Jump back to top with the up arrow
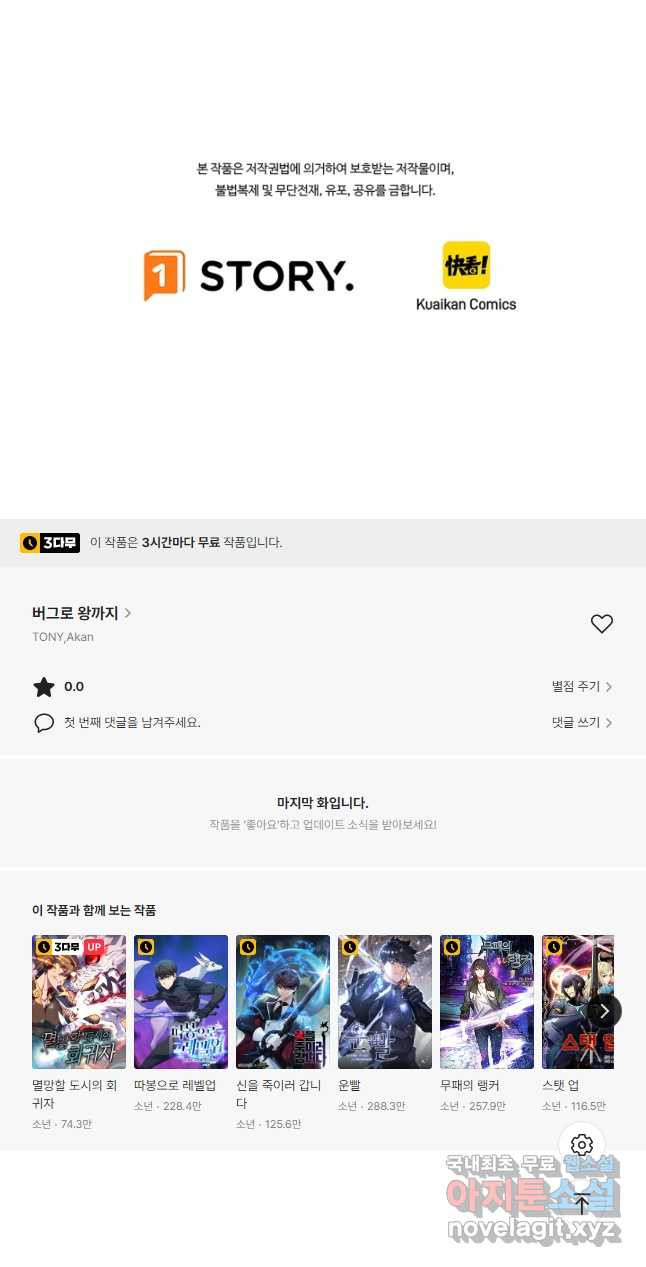Image resolution: width=646 pixels, height=1267 pixels. 582,1204
